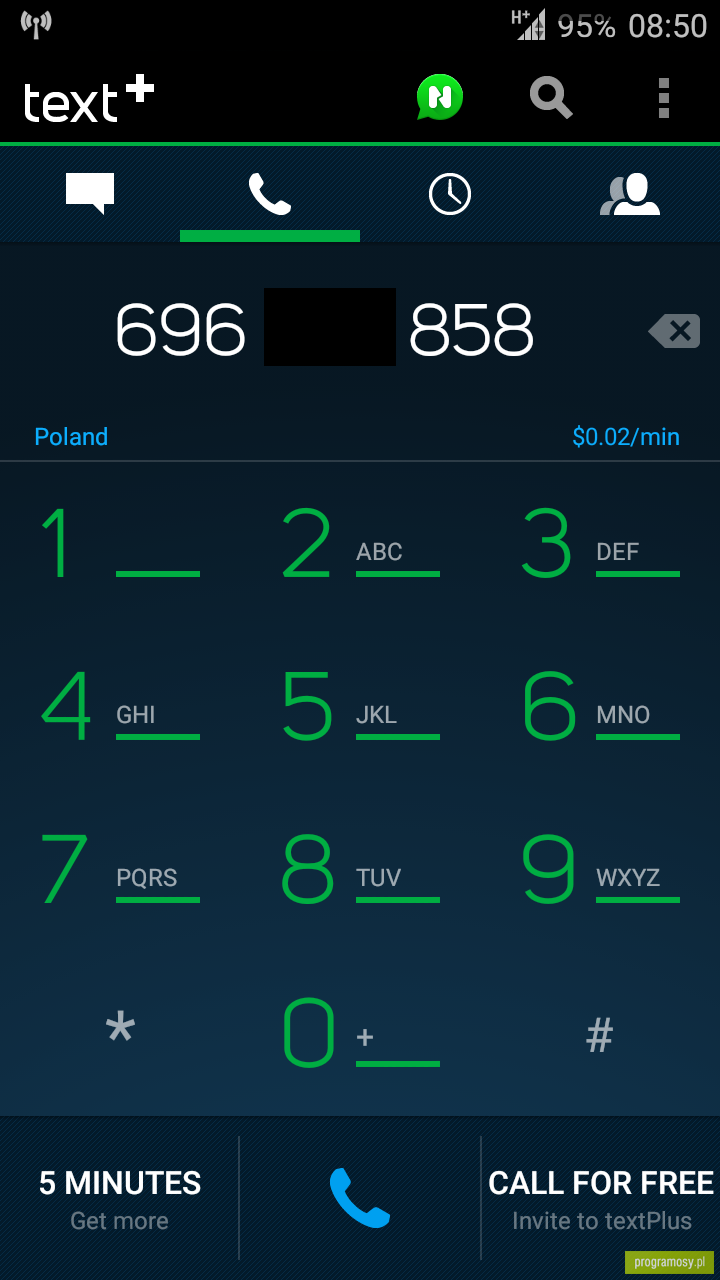720x1280 pixels.
Task: Enter digit 9 WXYZ
Action: coord(600,869)
